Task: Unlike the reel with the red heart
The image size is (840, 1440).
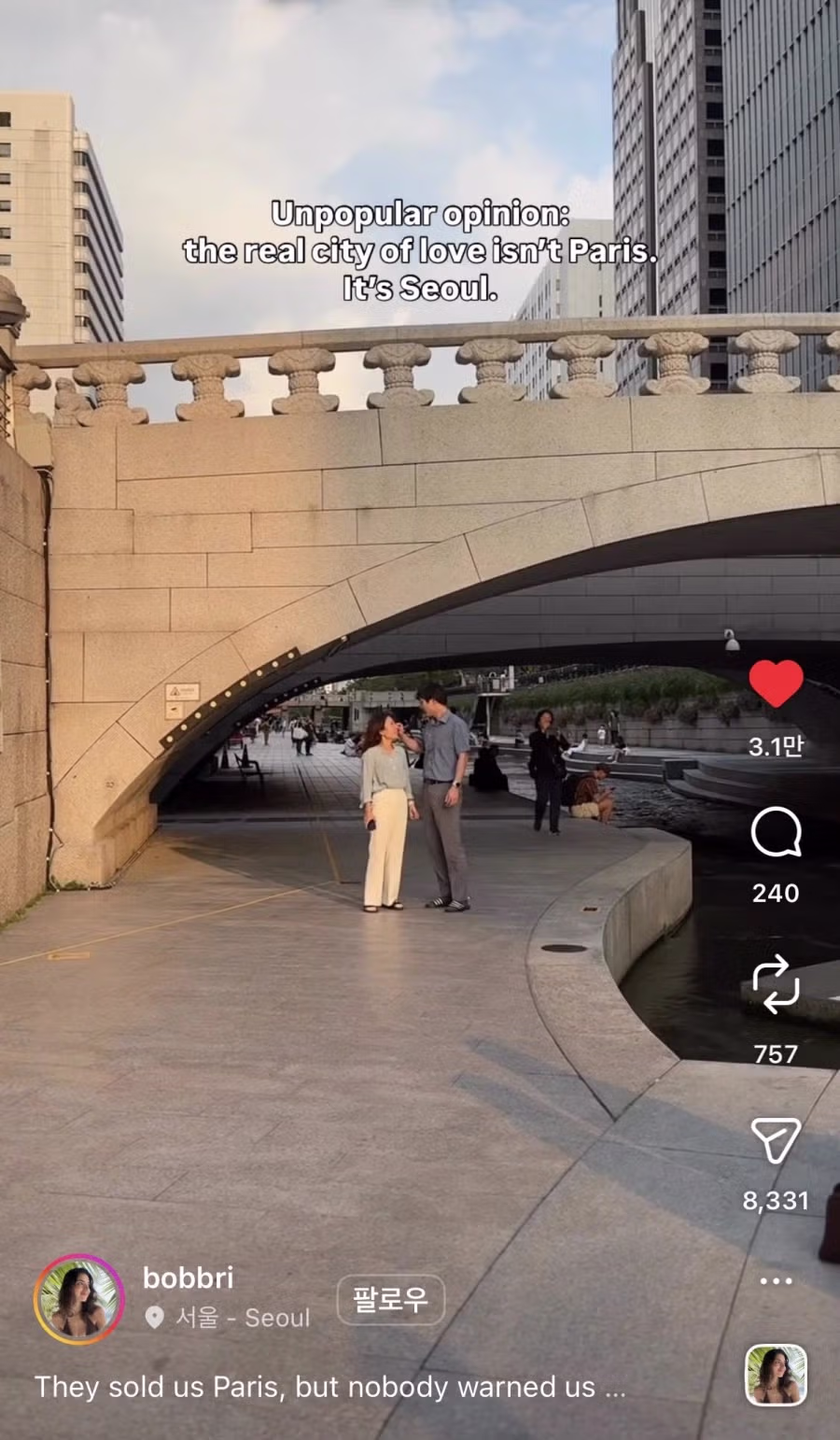Action: coord(776,684)
